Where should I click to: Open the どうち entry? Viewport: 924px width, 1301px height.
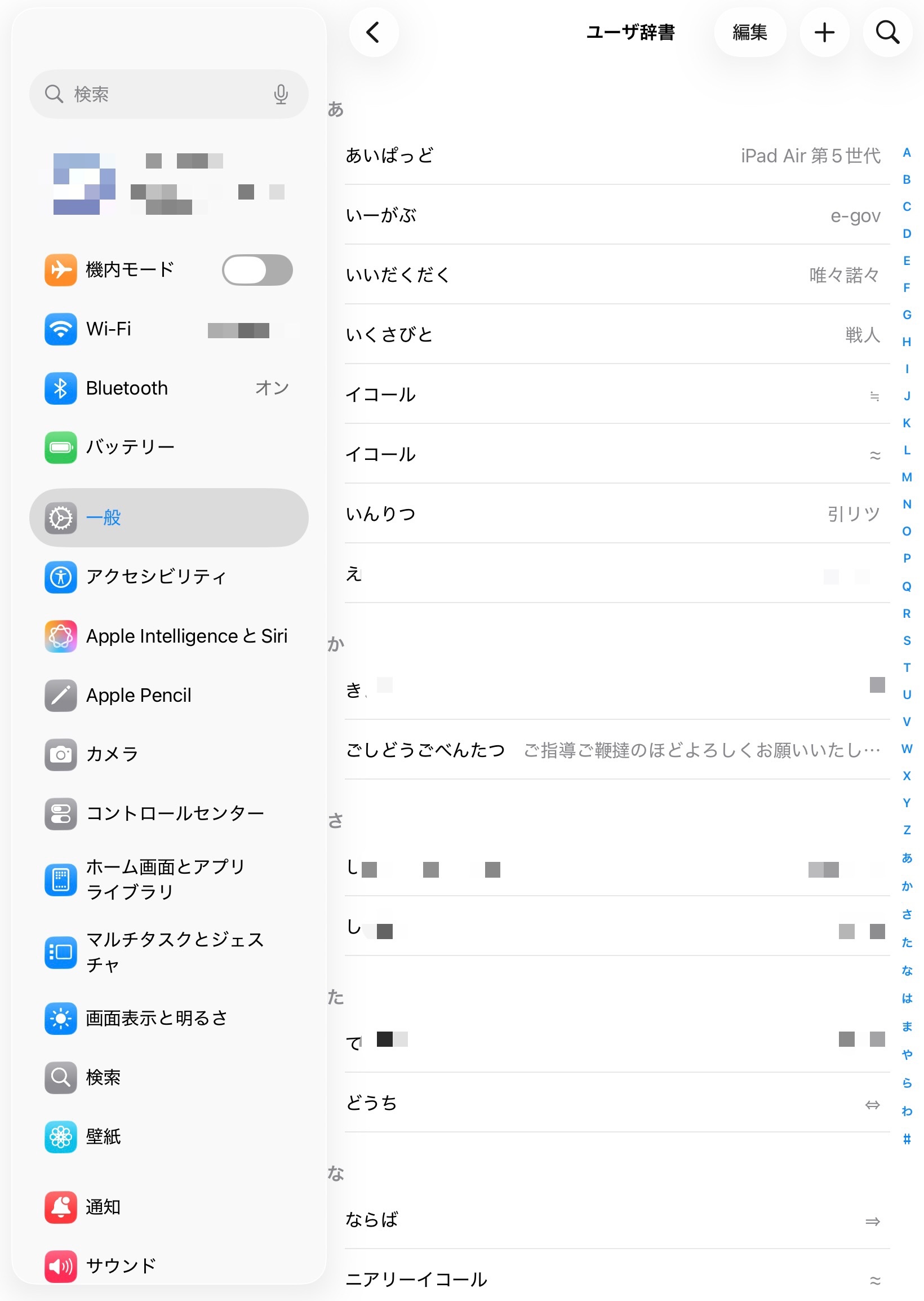(x=615, y=1103)
